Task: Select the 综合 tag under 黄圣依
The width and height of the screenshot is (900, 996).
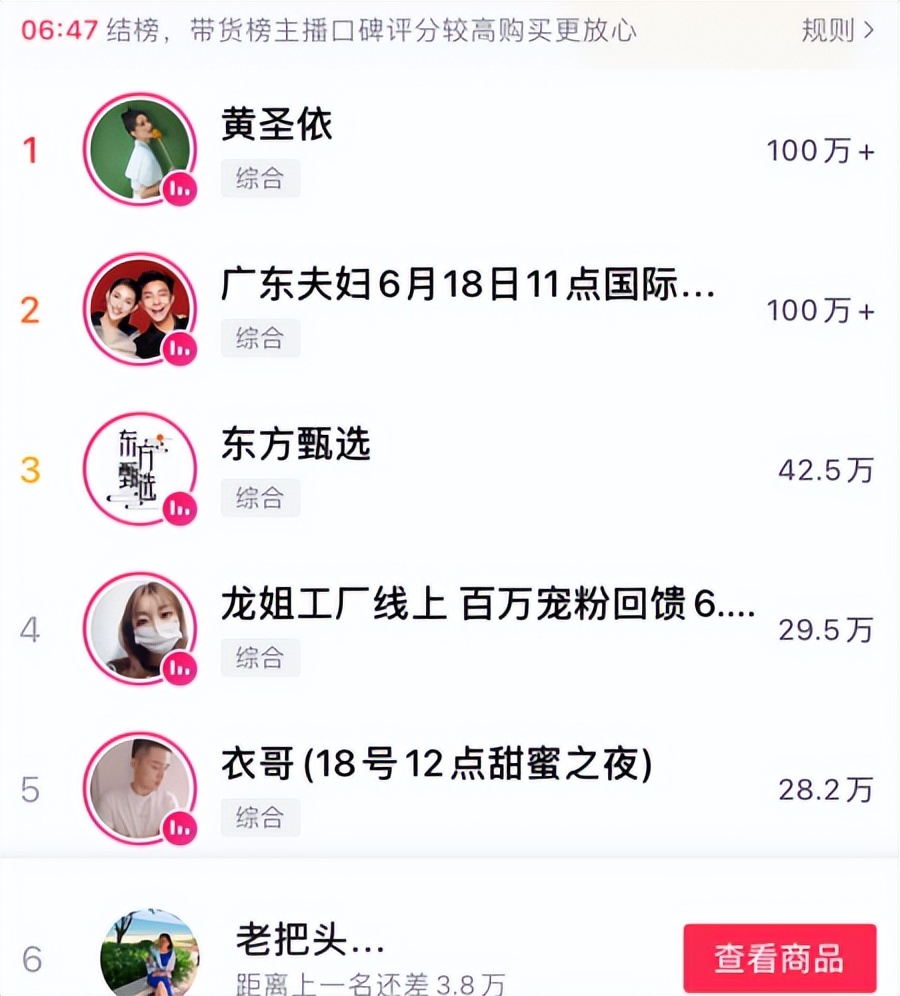Action: 260,179
